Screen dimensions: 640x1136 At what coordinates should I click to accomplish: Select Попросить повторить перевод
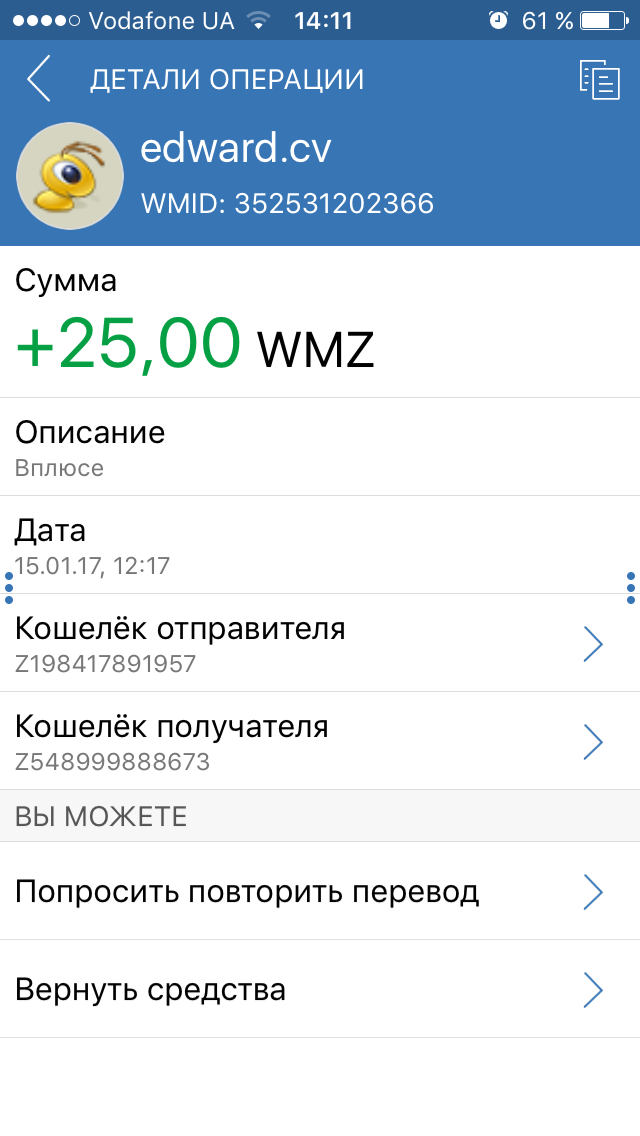click(320, 891)
